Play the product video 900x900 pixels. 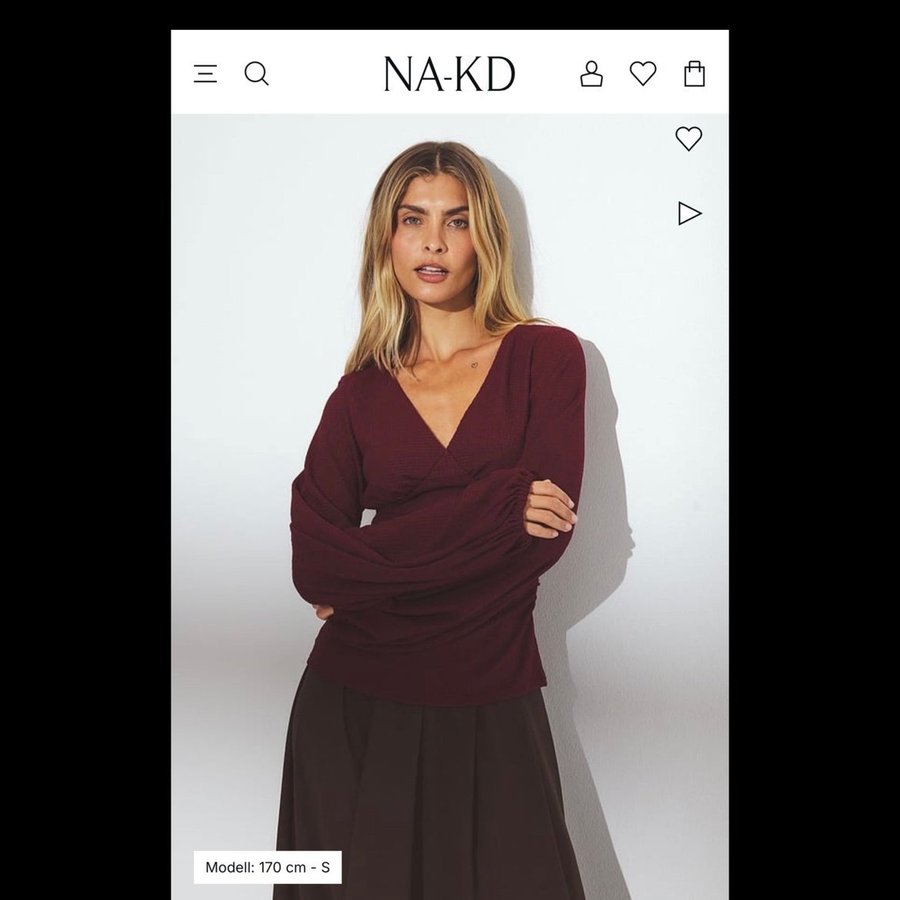tap(689, 213)
